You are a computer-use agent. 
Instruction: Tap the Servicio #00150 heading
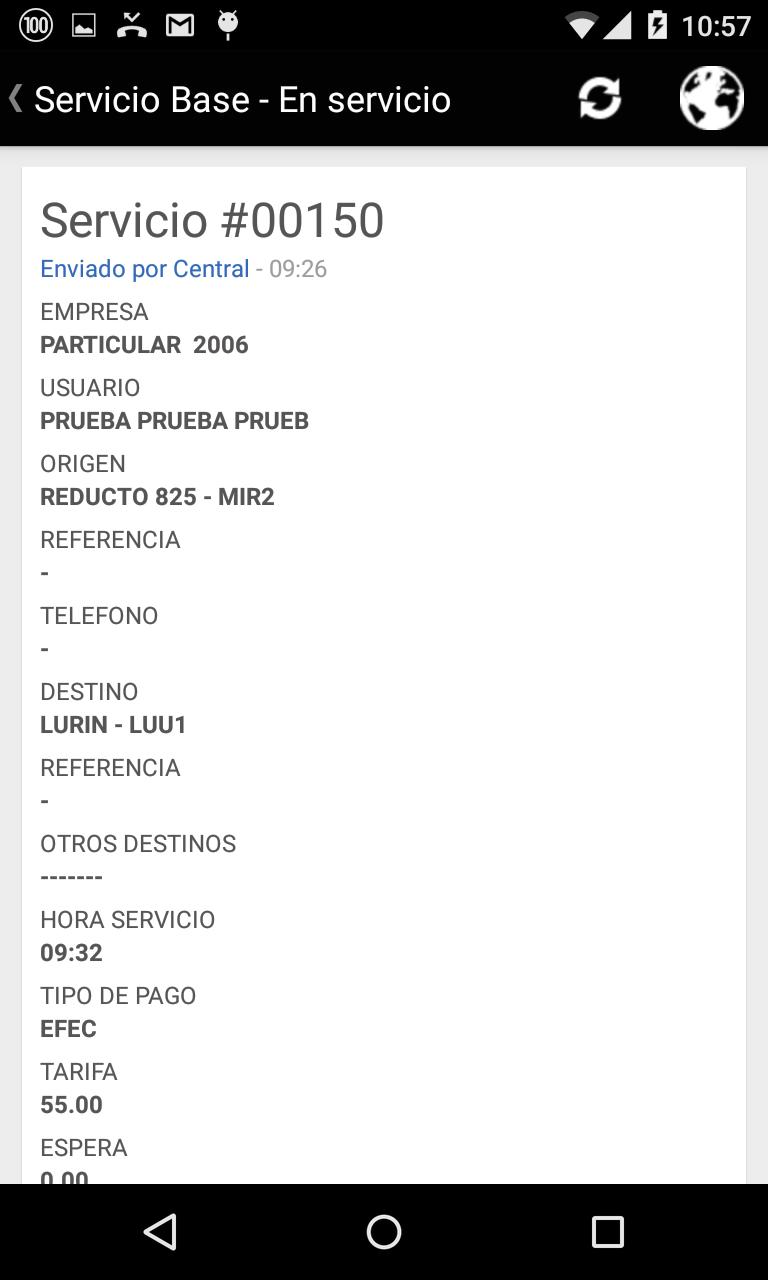point(211,219)
